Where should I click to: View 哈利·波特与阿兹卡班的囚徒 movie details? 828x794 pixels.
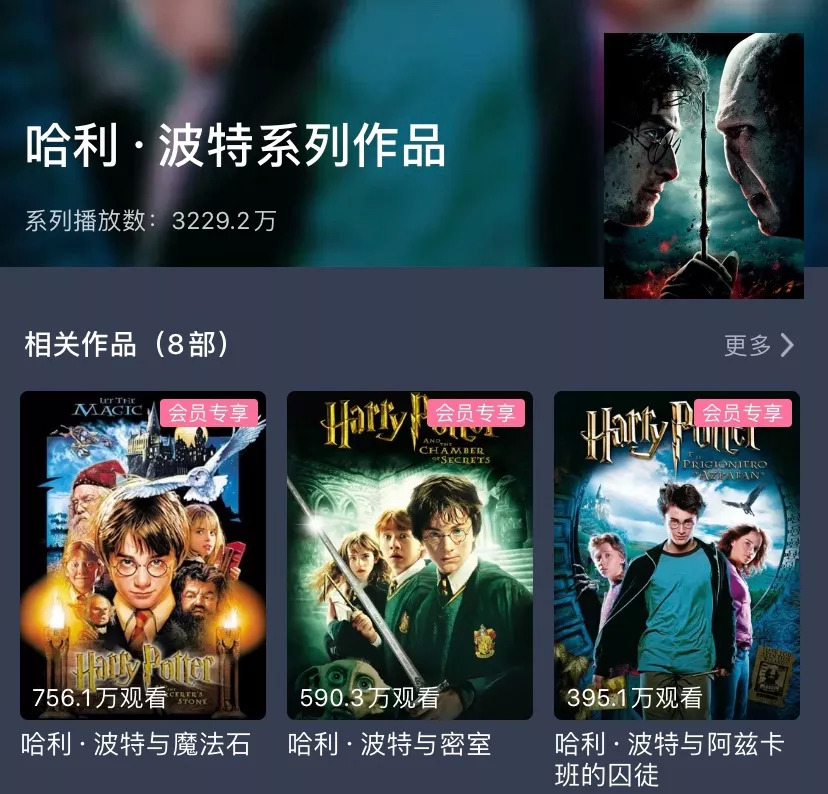point(677,555)
